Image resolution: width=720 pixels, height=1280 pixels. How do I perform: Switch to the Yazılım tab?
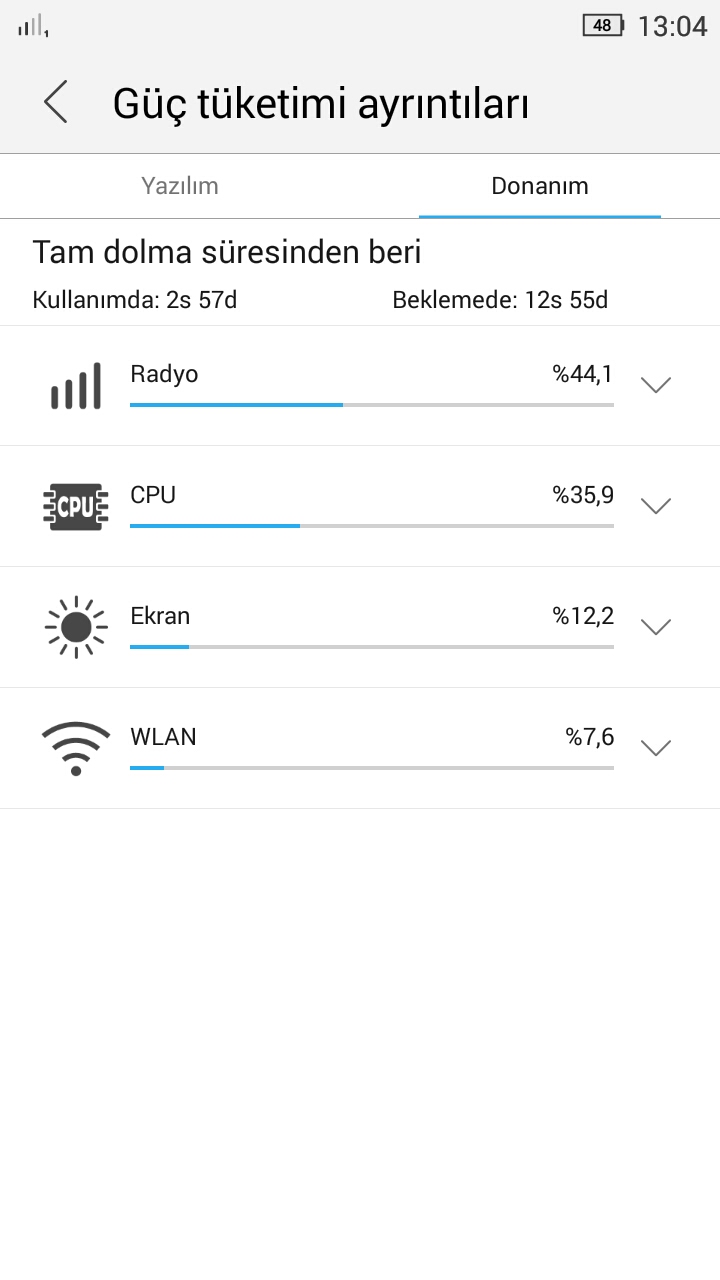[180, 186]
